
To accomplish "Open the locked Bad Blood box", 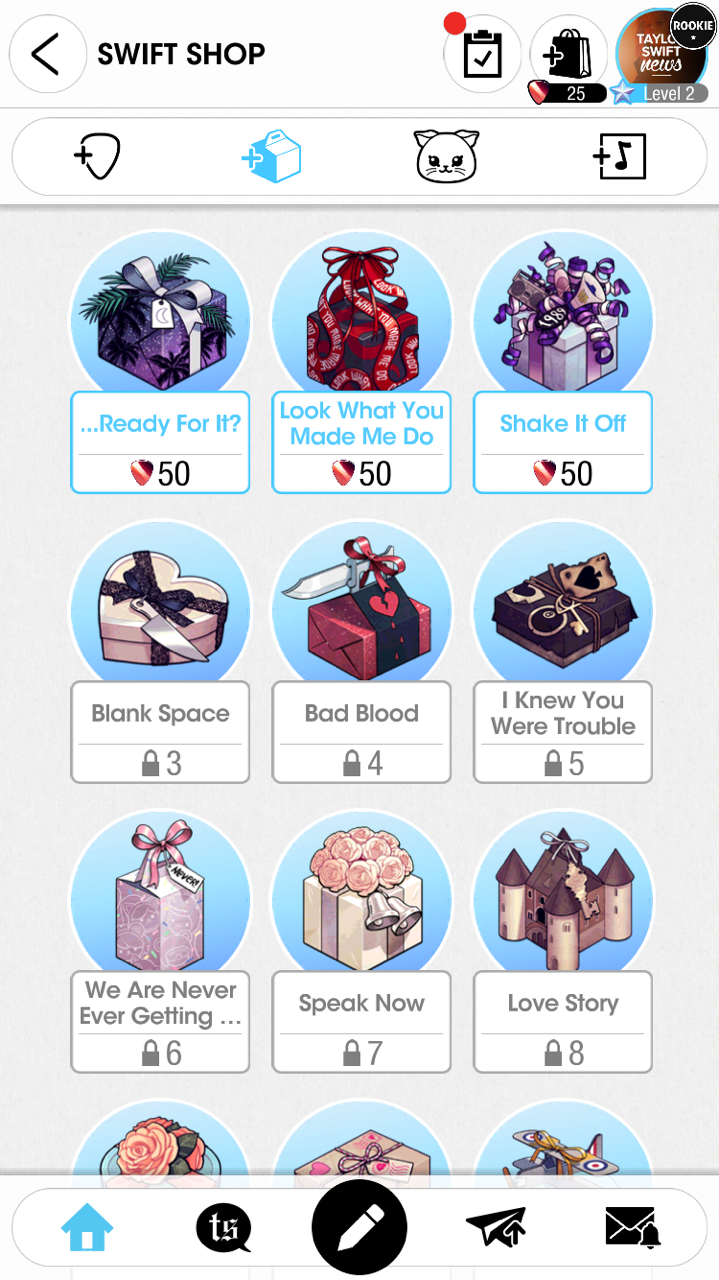I will (x=361, y=731).
